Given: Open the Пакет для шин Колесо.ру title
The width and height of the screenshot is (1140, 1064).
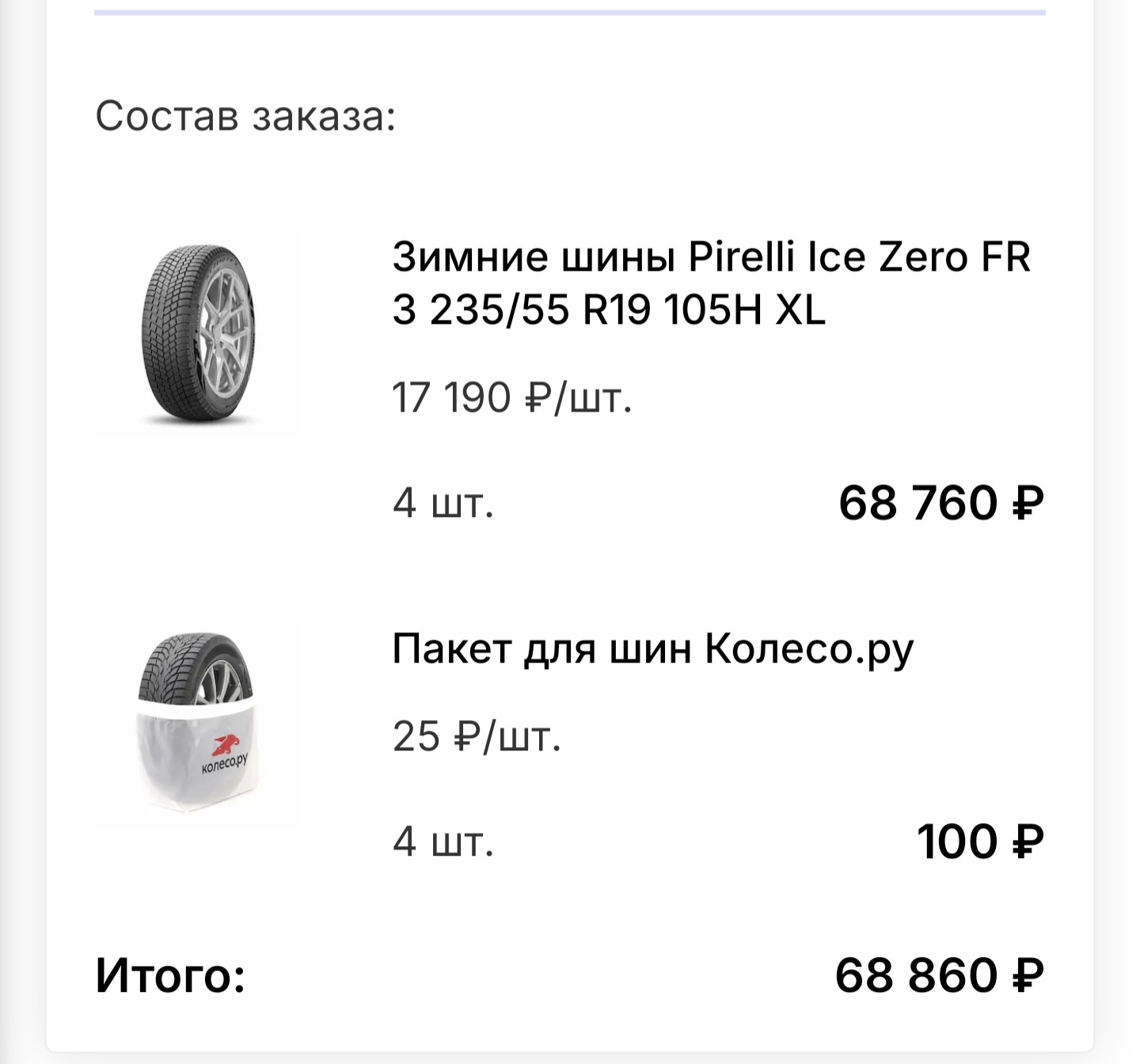Looking at the screenshot, I should click(x=652, y=649).
